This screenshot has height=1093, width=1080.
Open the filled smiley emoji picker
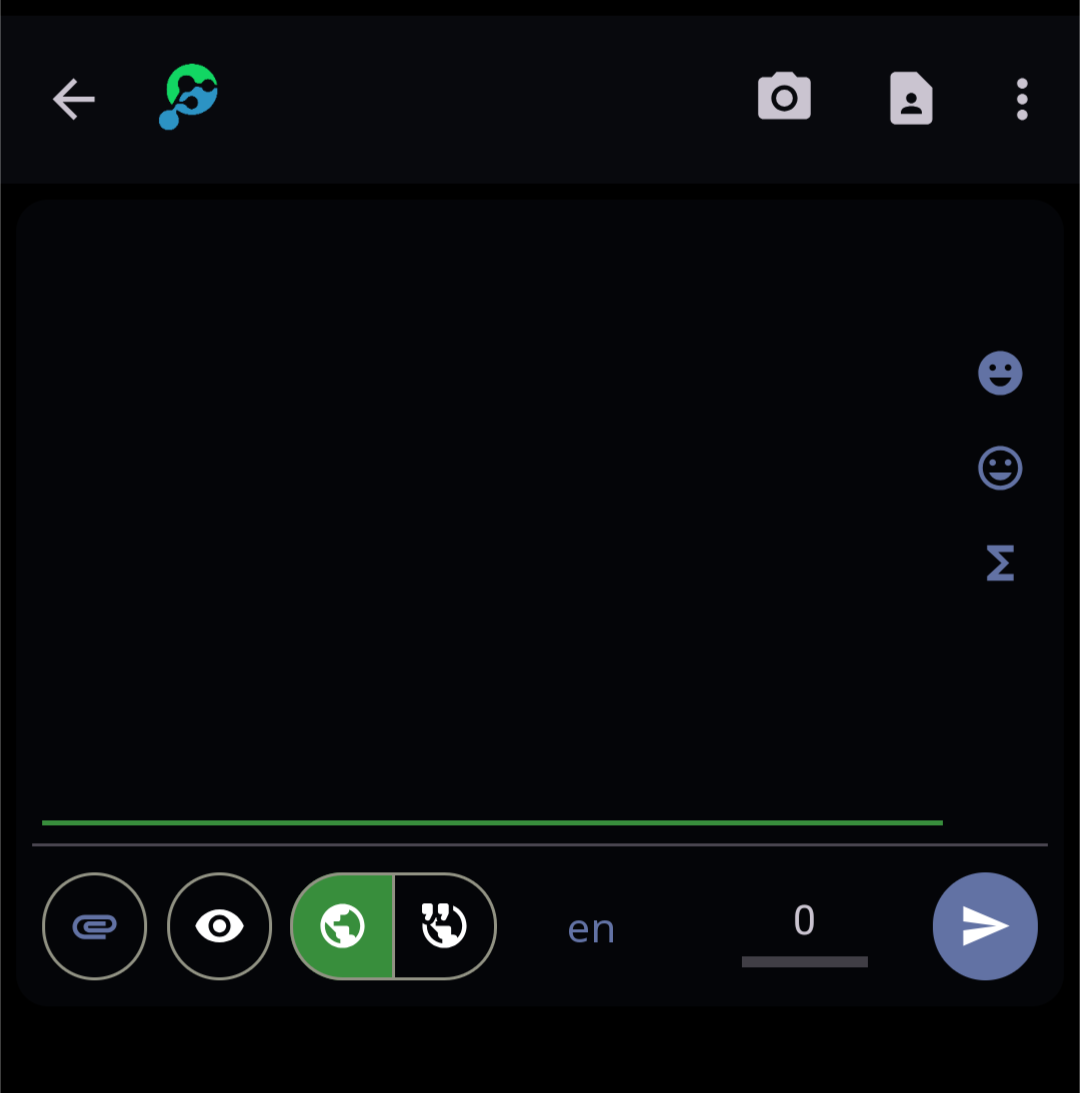1000,373
